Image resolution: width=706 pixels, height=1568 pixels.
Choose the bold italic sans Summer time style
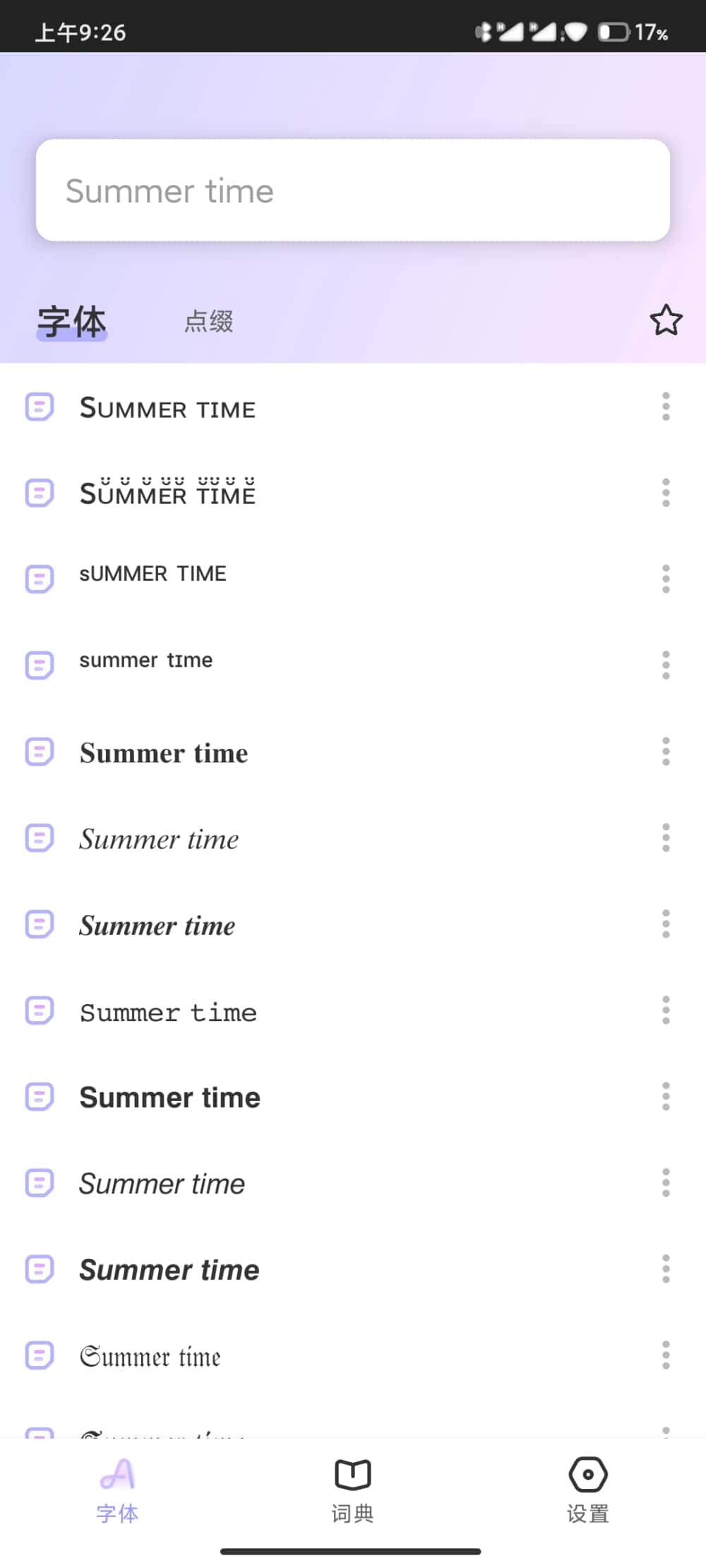coord(169,1270)
